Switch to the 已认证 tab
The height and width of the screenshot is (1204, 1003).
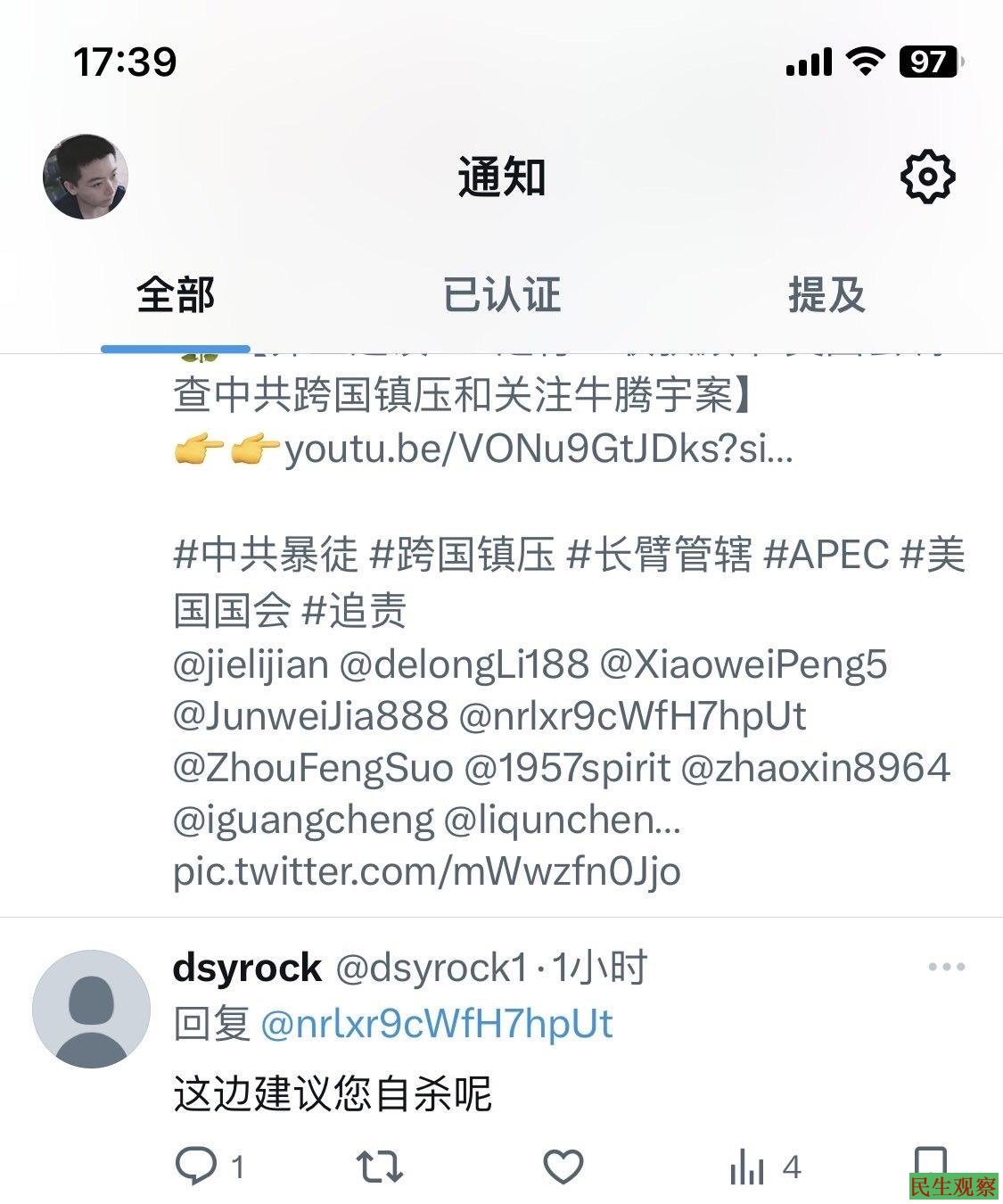(x=502, y=295)
